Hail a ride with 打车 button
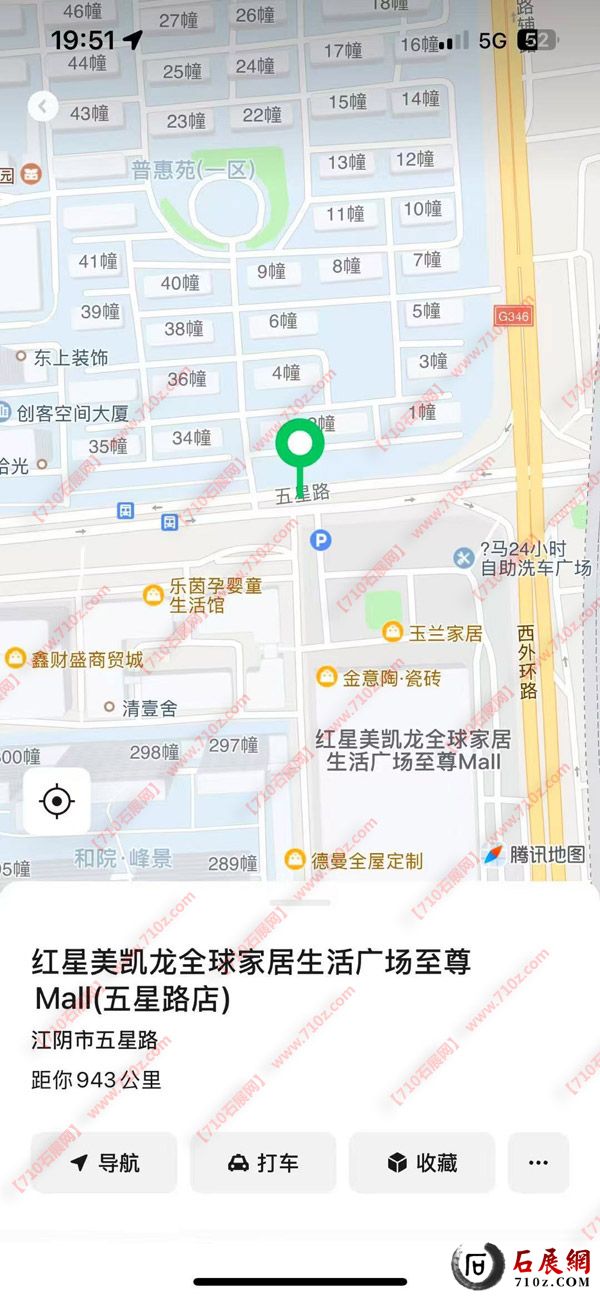 coord(263,1162)
